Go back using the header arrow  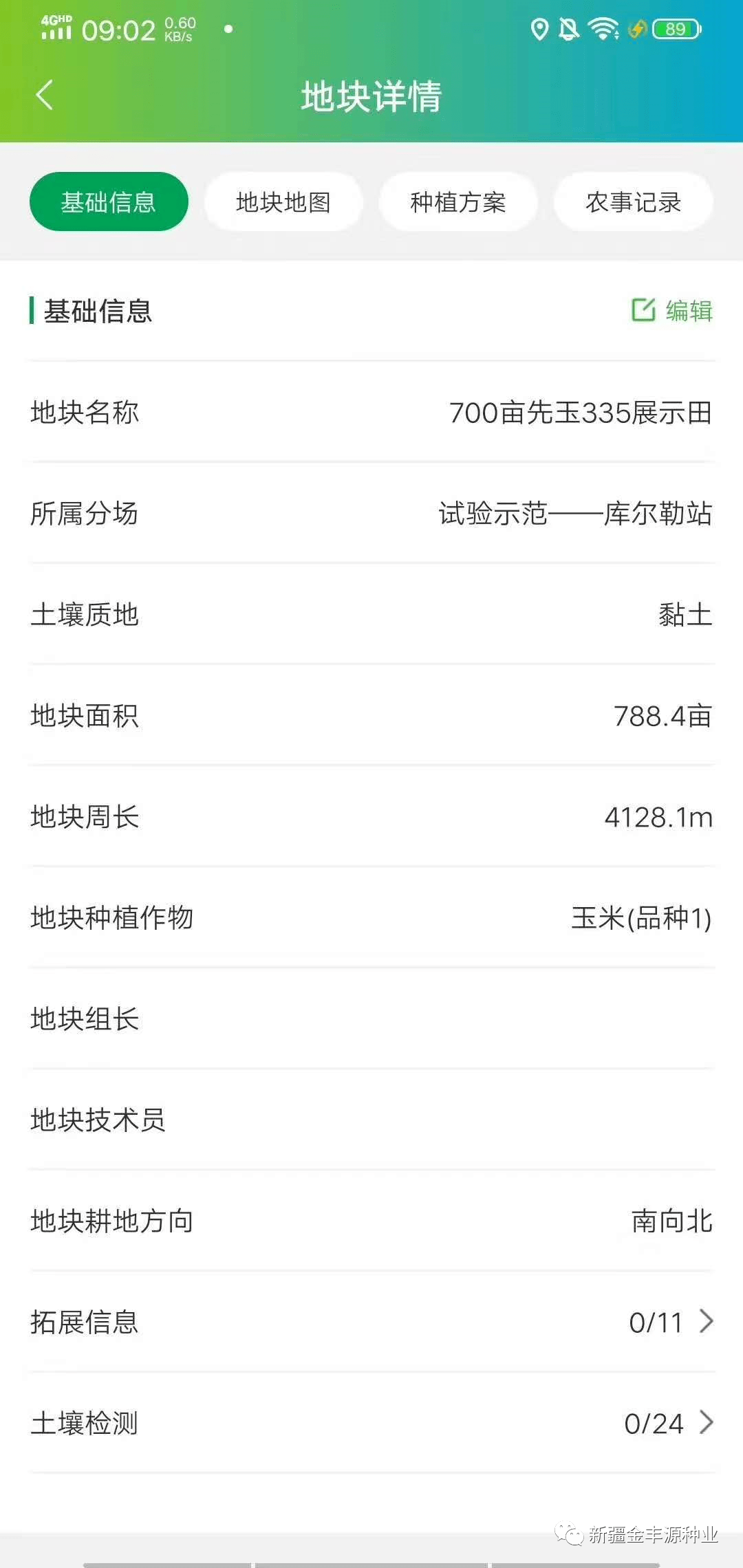[45, 95]
